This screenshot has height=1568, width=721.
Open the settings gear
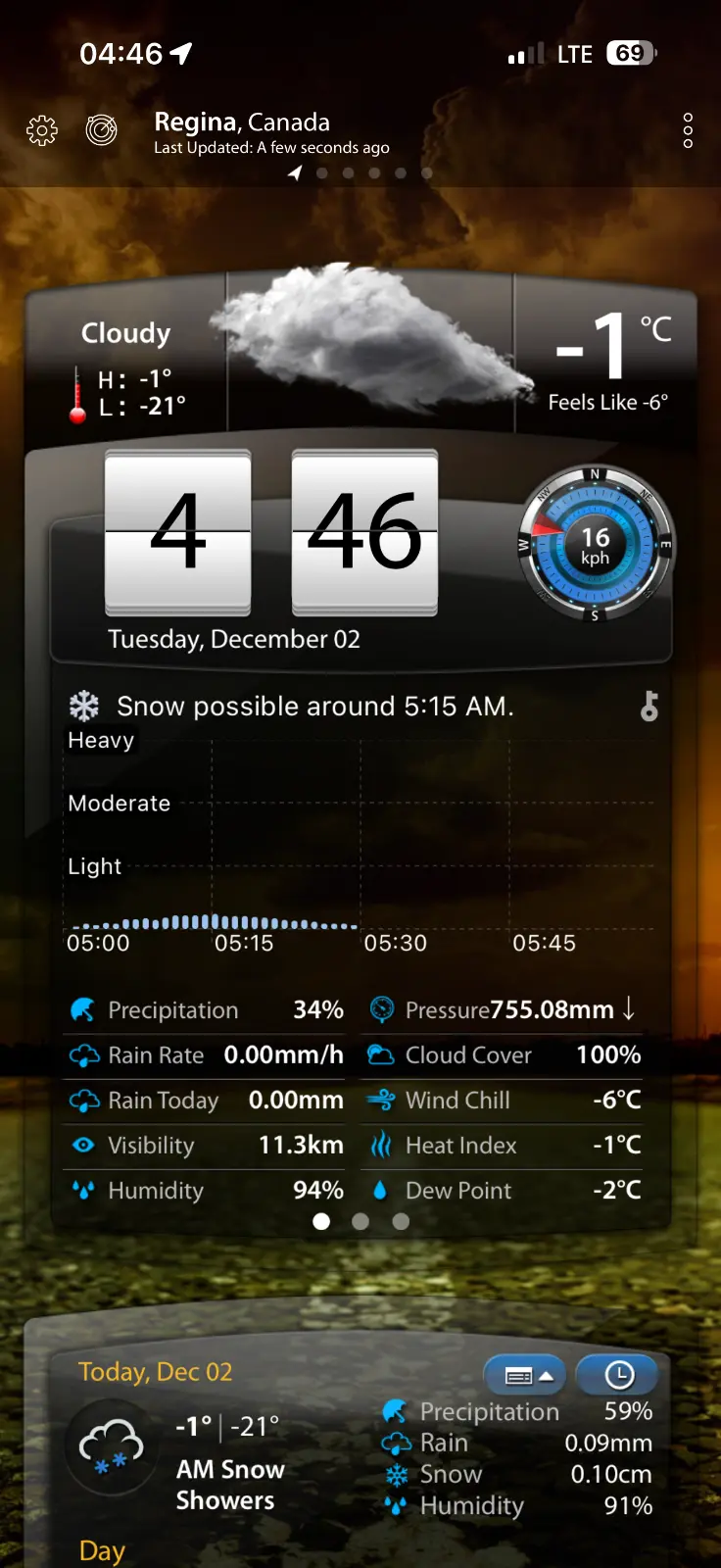[42, 130]
